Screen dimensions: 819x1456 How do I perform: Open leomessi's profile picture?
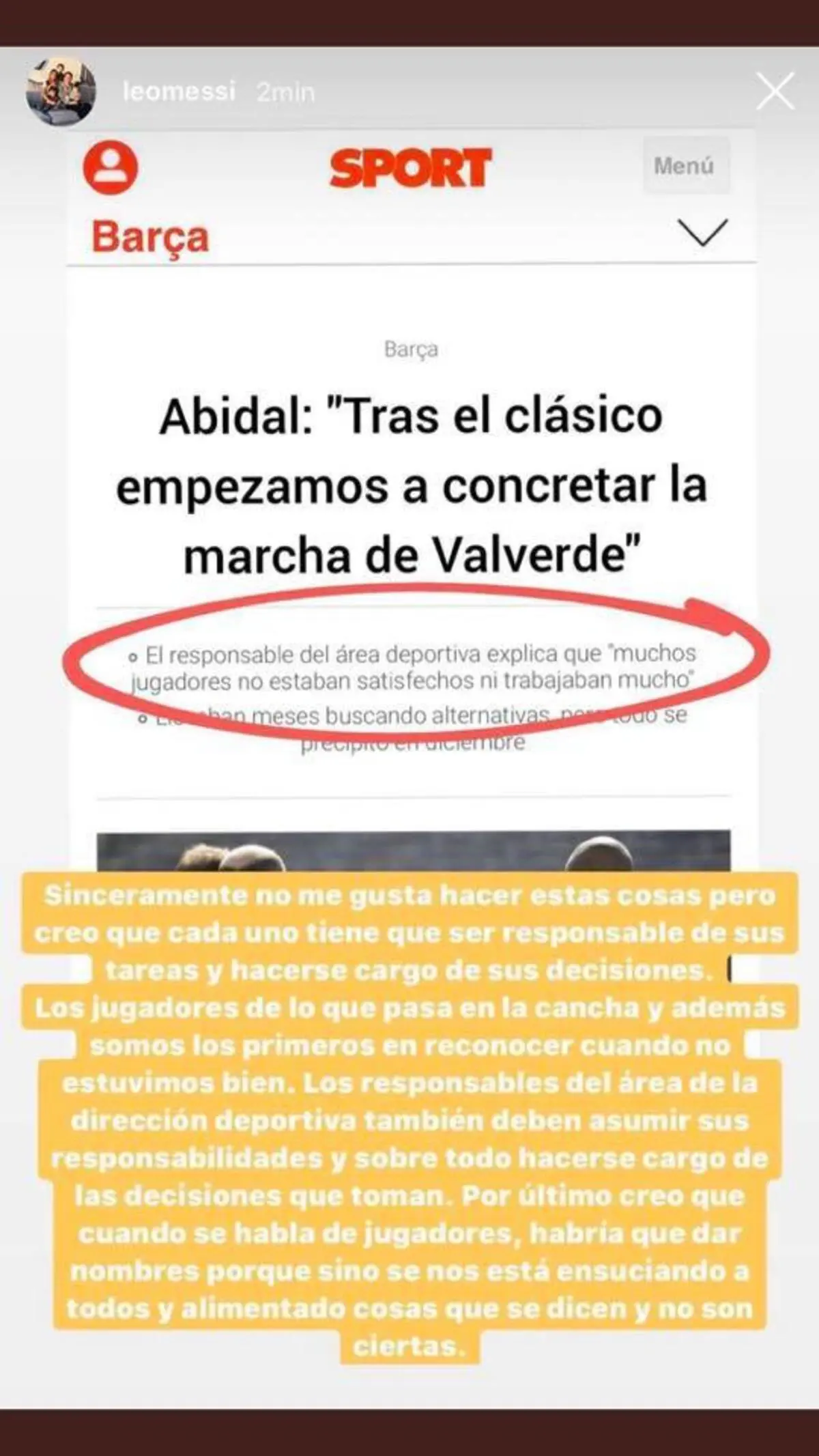pos(61,91)
